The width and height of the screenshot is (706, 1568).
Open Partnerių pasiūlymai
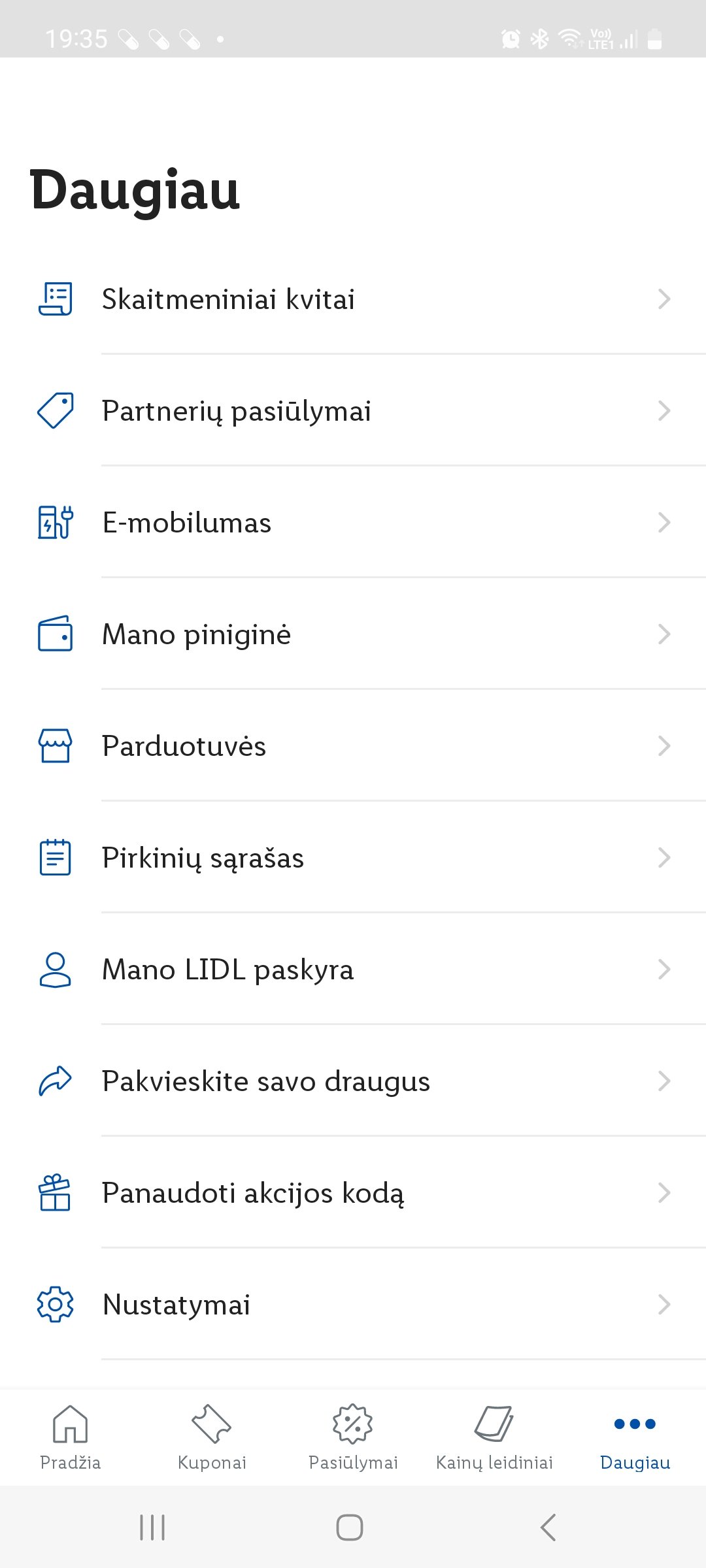pos(353,411)
